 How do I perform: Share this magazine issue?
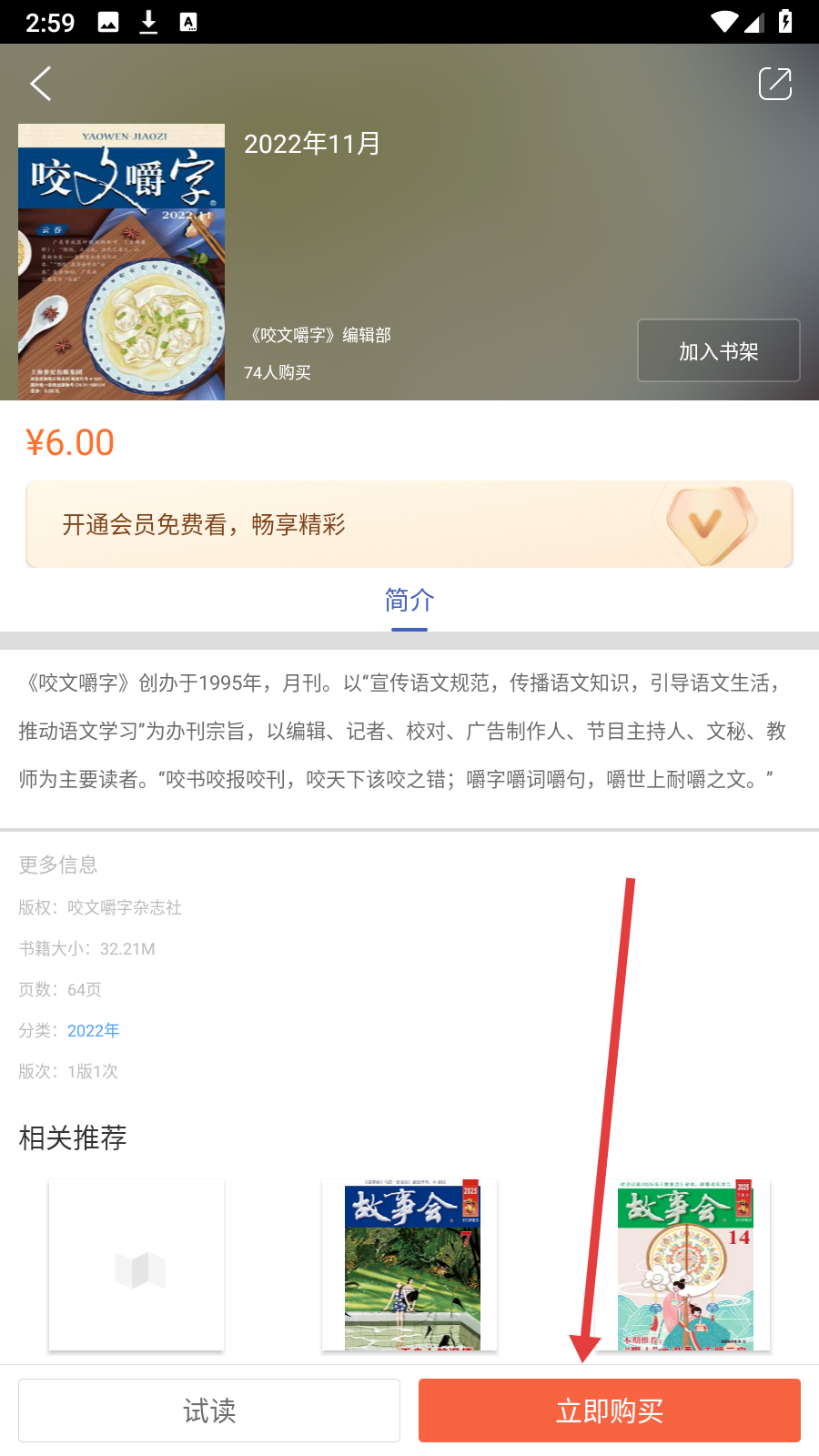(774, 84)
